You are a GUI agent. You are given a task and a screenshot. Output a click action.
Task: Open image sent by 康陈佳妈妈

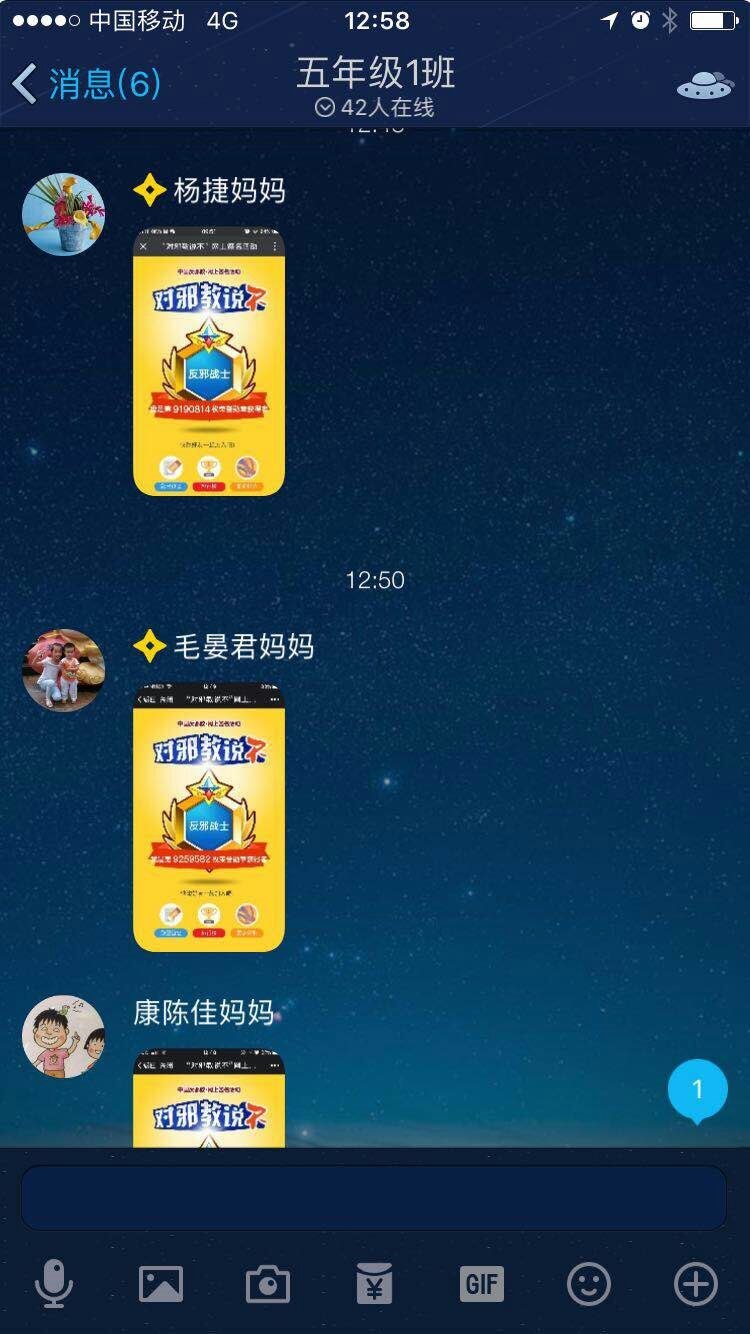point(209,1097)
